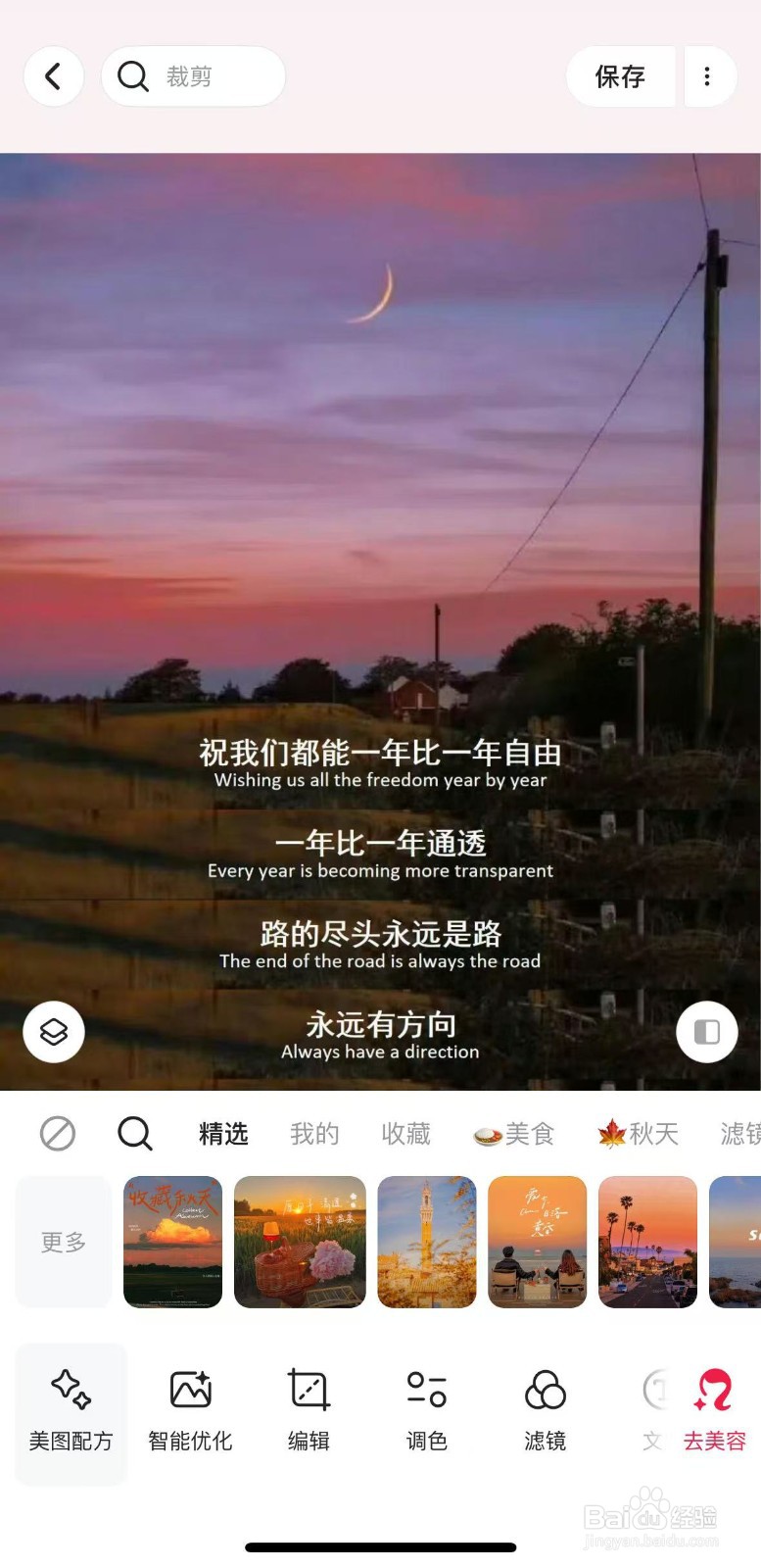Select the clock tower filter thumbnail

tap(427, 1242)
